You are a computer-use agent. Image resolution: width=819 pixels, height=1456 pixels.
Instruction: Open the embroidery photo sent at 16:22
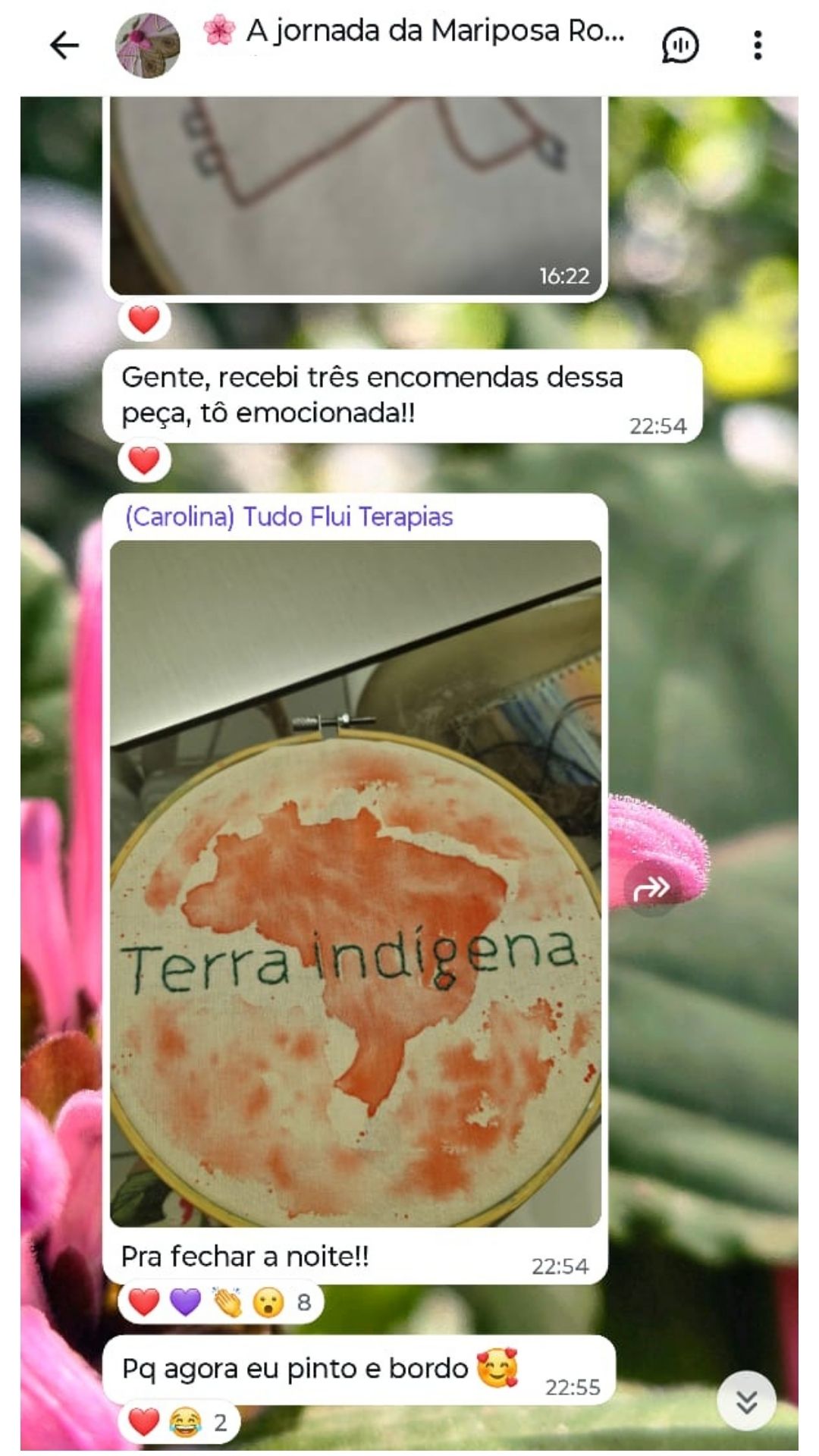pos(355,196)
